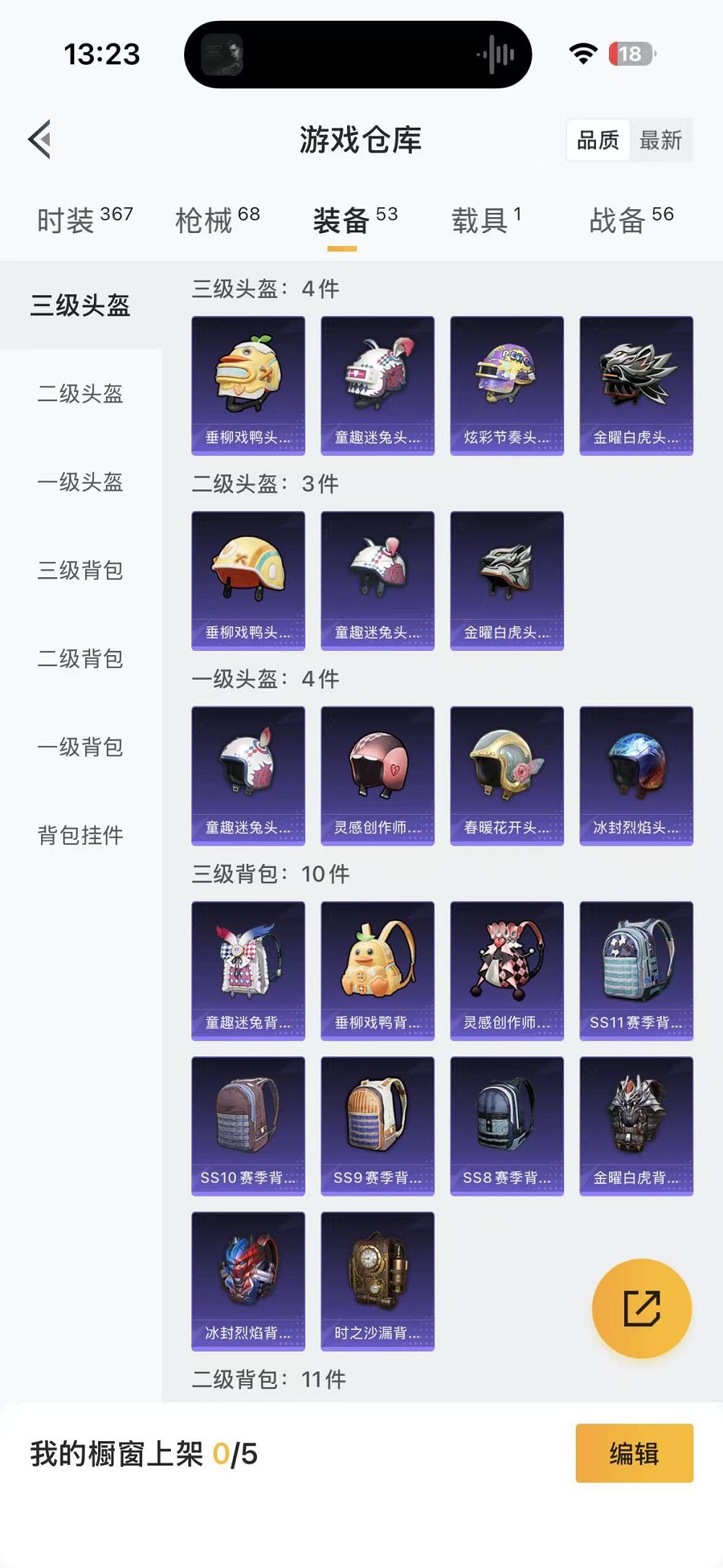The image size is (723, 1568).
Task: Open the 载具 tab
Action: (x=486, y=219)
